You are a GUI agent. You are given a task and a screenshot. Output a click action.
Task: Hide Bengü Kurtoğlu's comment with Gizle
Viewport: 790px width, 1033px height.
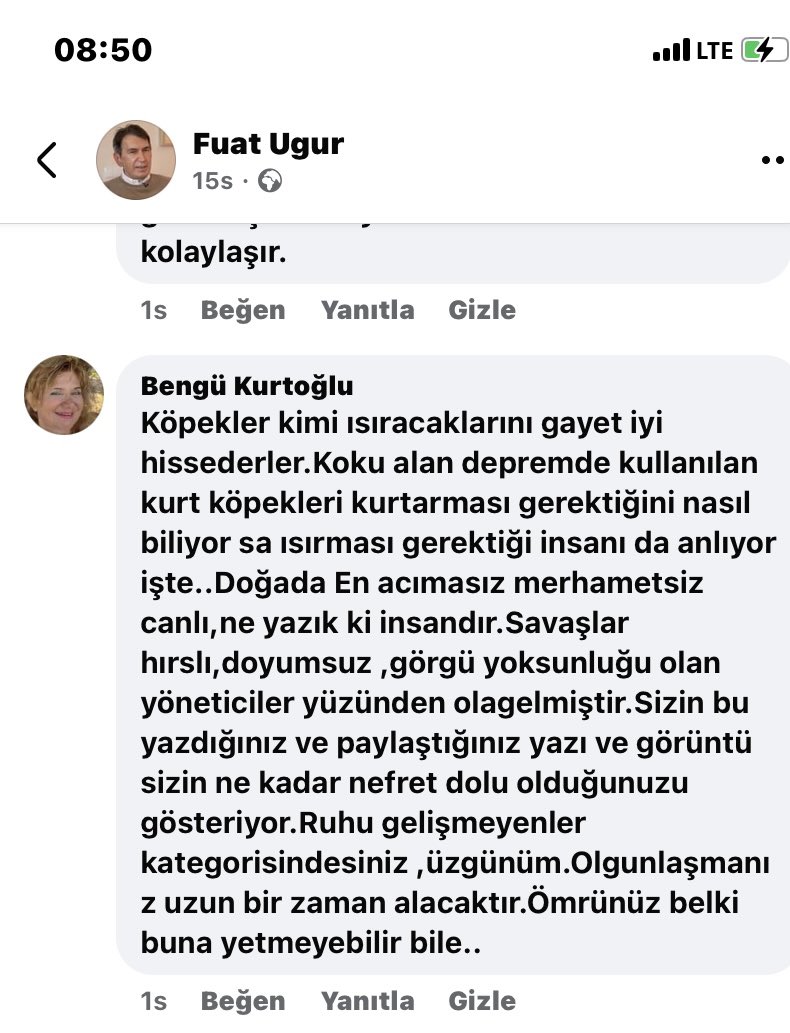point(482,1001)
